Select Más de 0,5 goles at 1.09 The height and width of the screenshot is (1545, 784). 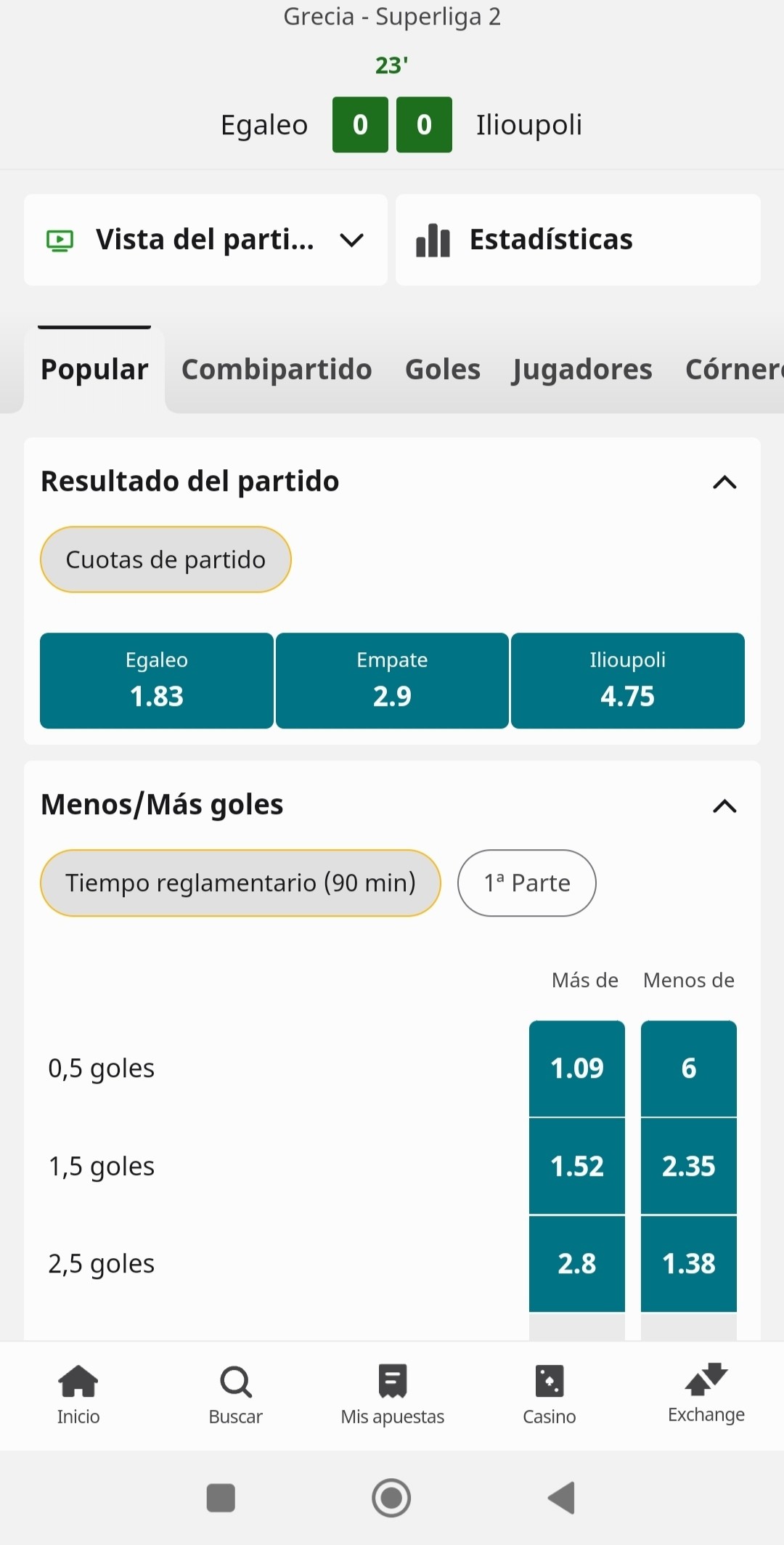(x=577, y=1068)
